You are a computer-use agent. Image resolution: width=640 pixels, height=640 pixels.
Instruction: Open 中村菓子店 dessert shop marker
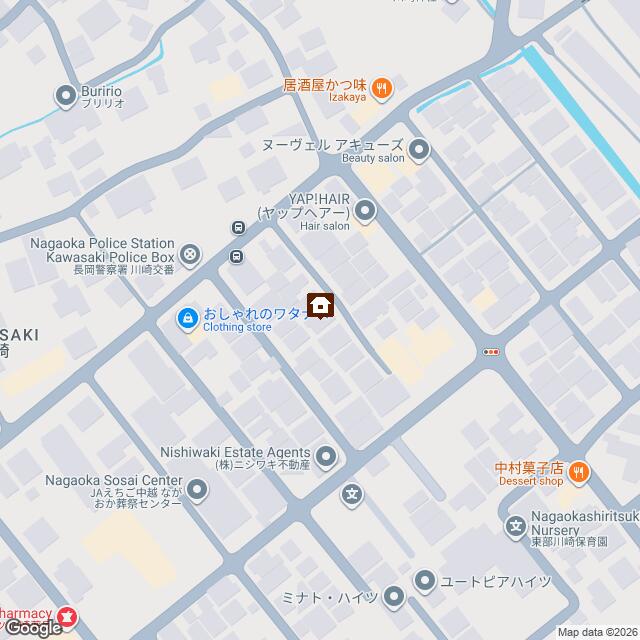click(x=579, y=471)
